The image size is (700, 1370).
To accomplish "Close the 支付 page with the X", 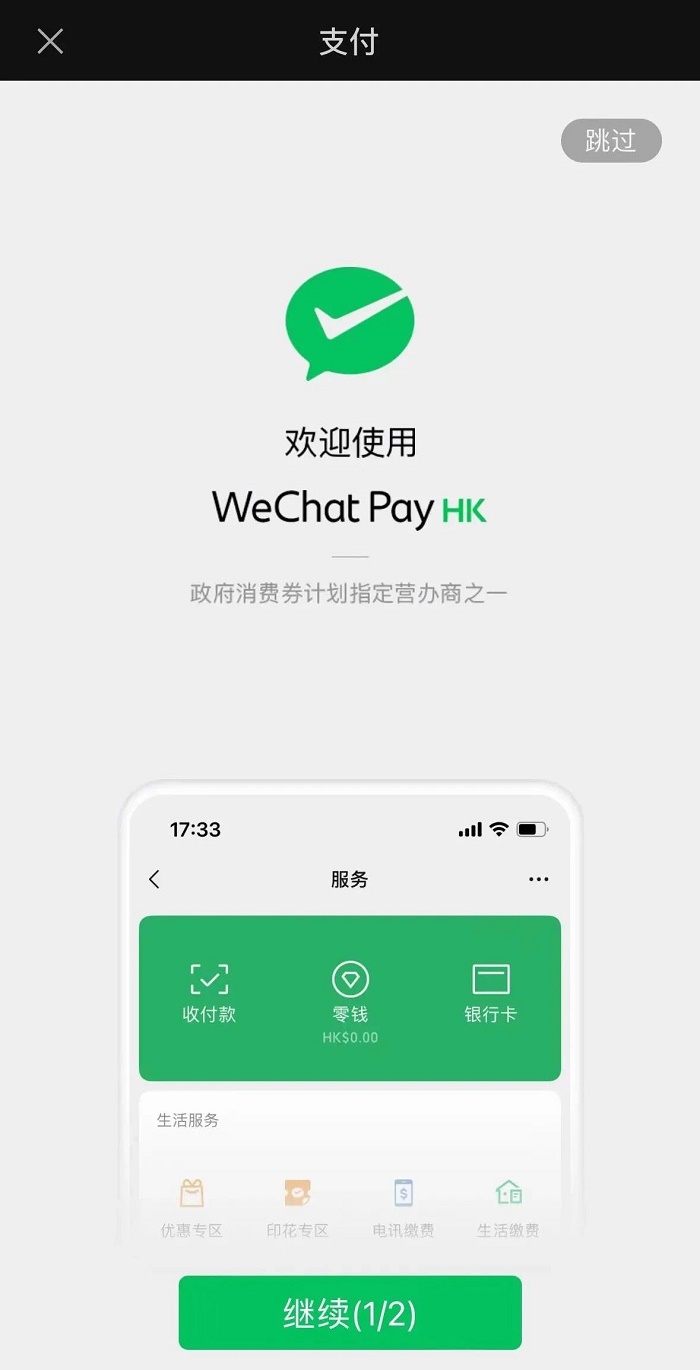I will [50, 41].
